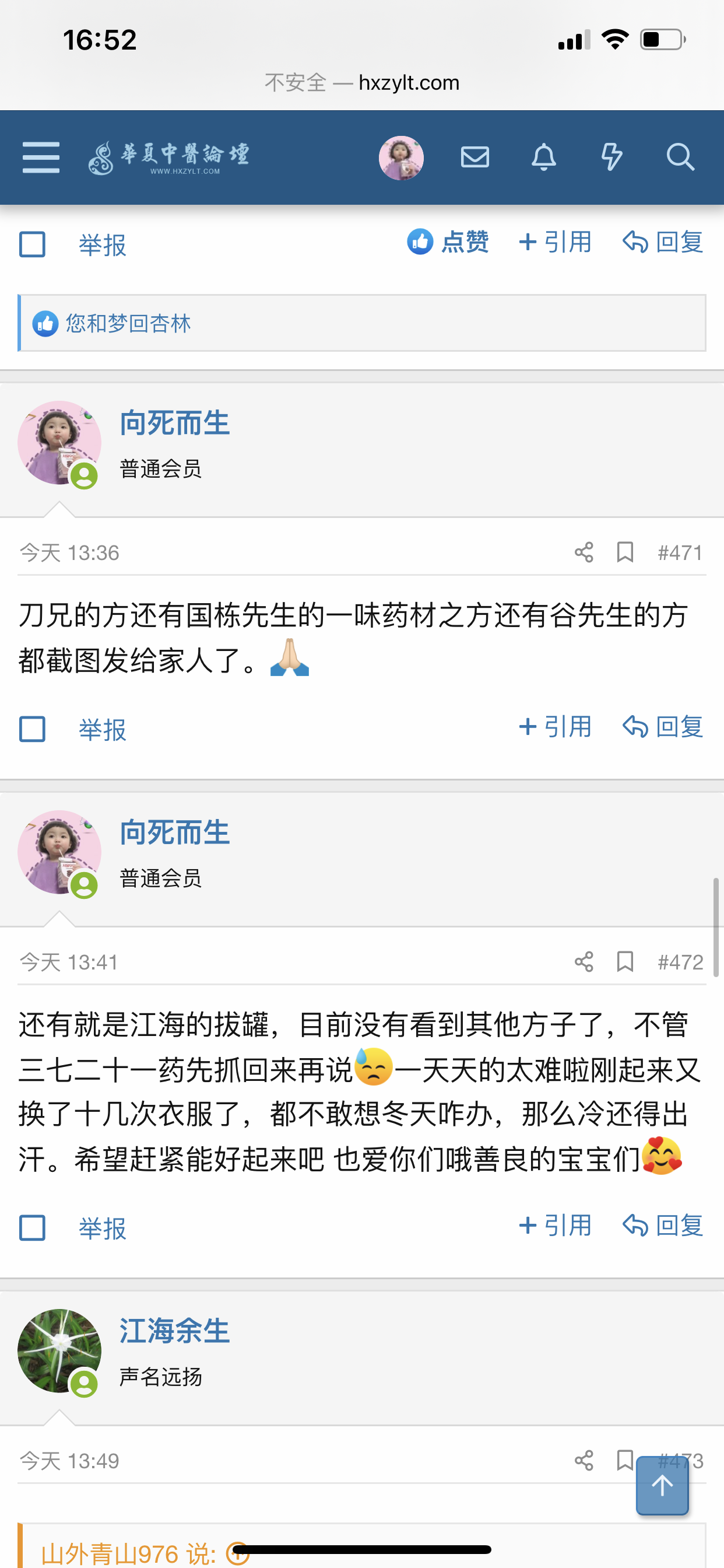Reply to post #471 with 回复
The width and height of the screenshot is (724, 1568).
pos(663,727)
